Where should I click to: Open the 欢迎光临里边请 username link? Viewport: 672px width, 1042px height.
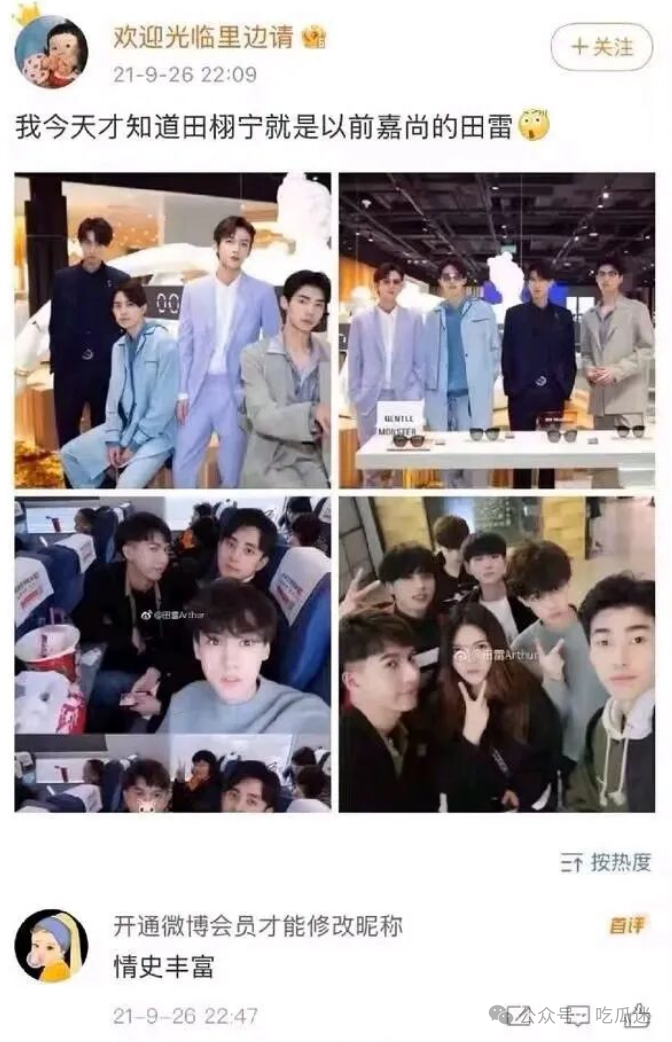click(x=202, y=39)
